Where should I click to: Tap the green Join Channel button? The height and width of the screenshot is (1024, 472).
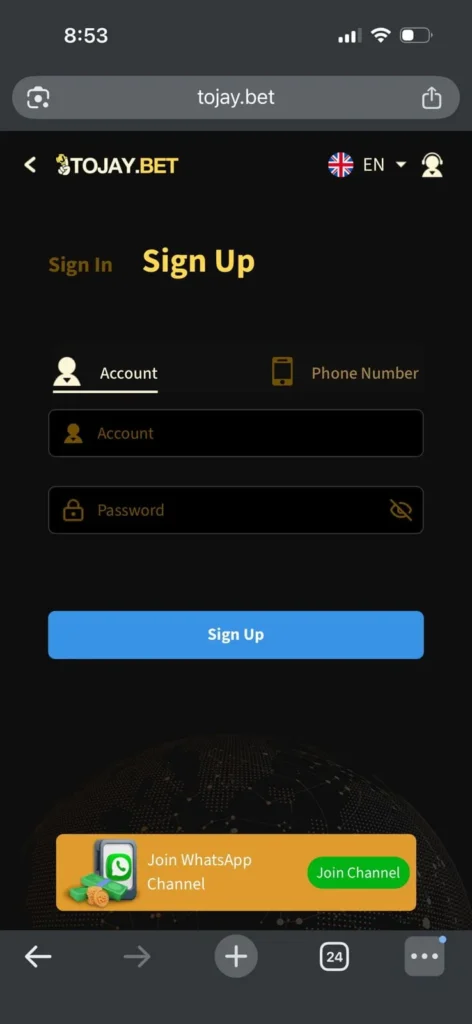coord(358,872)
